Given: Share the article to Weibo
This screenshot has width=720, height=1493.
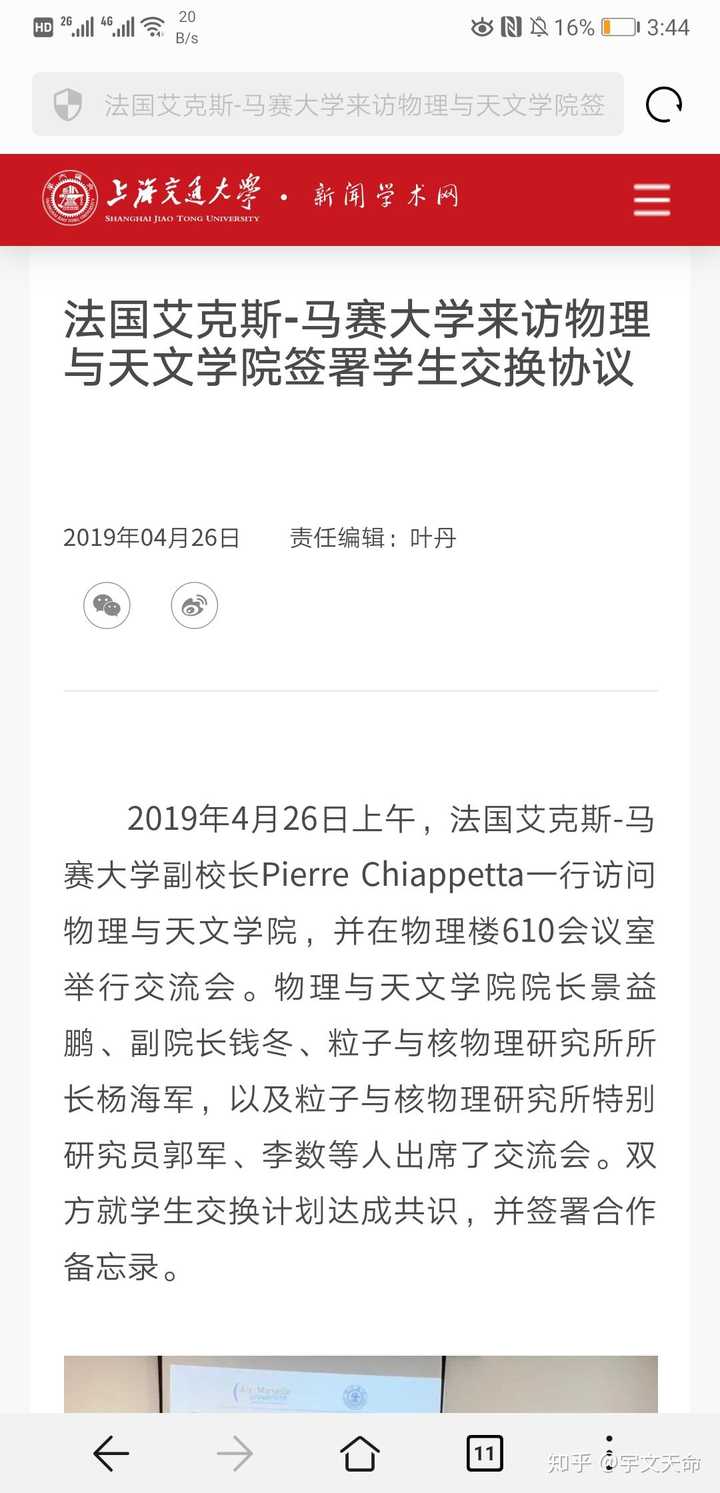Looking at the screenshot, I should (x=194, y=605).
